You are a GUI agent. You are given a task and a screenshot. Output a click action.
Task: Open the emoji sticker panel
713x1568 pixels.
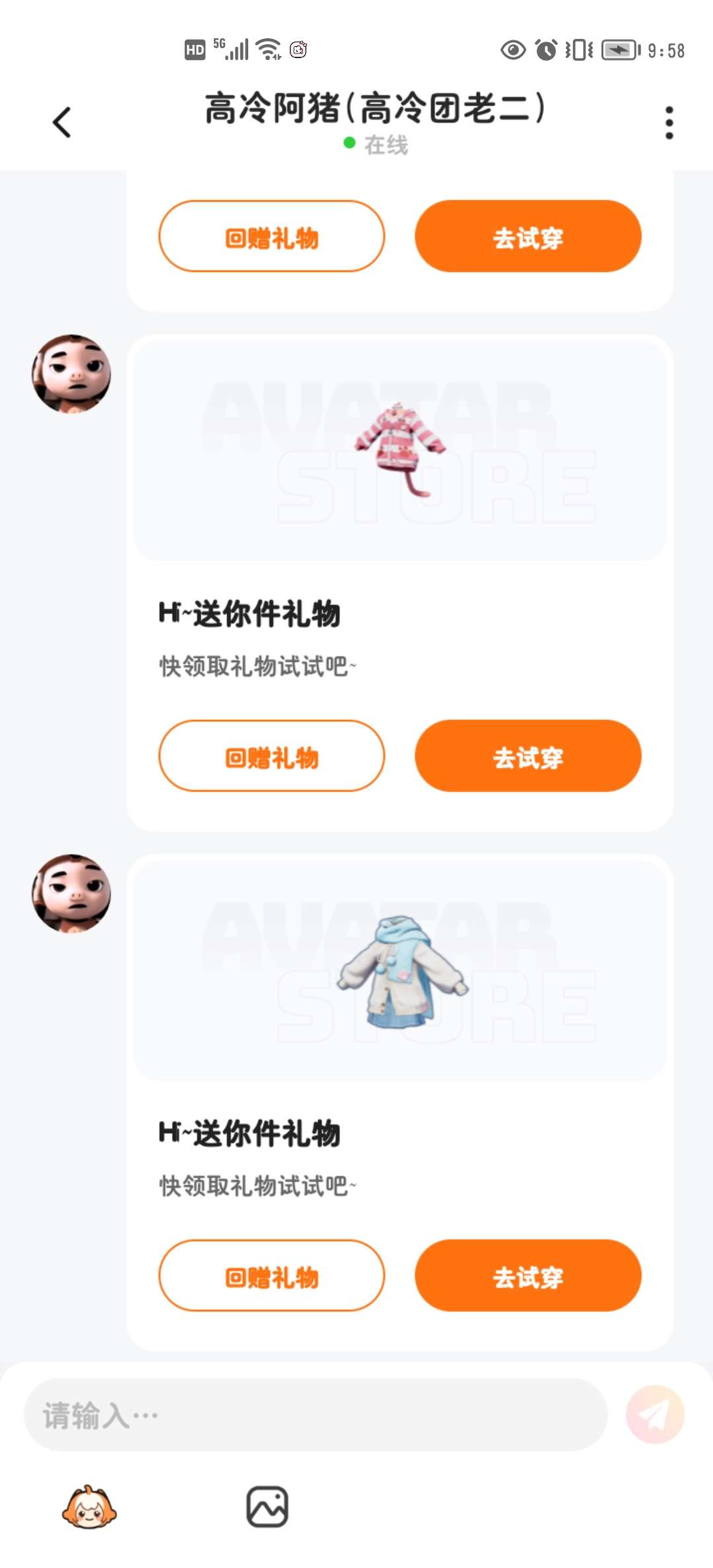pos(89,1507)
